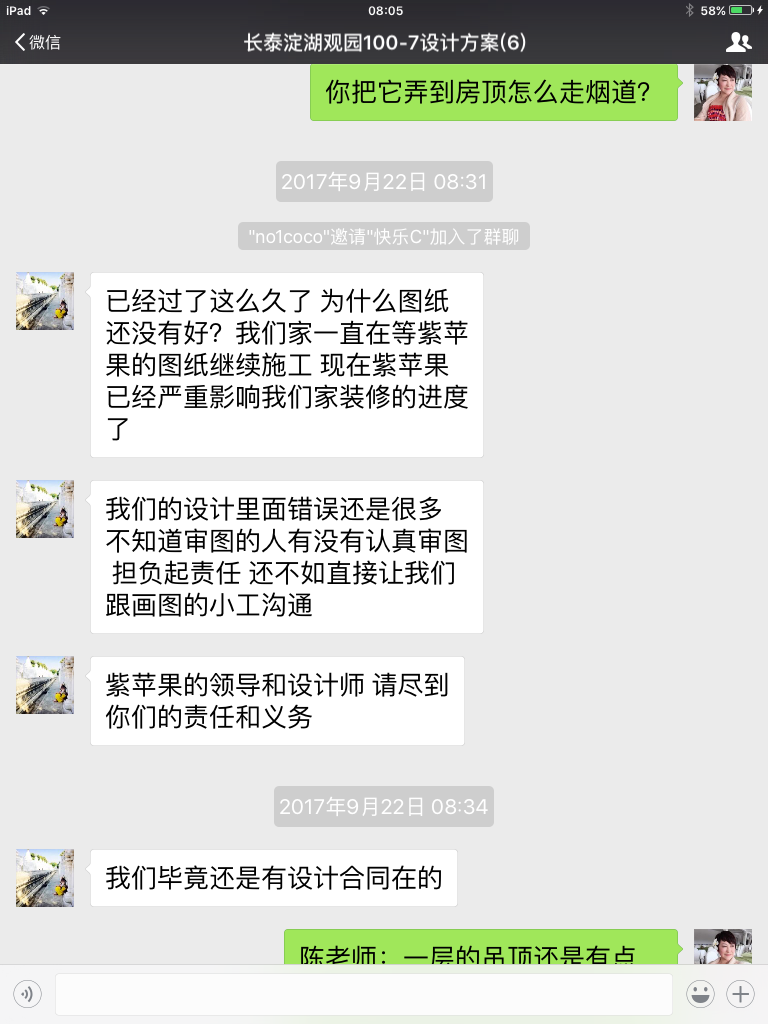
Task: View profile avatar beside 紫苹果的领导和设计师 message
Action: (45, 685)
